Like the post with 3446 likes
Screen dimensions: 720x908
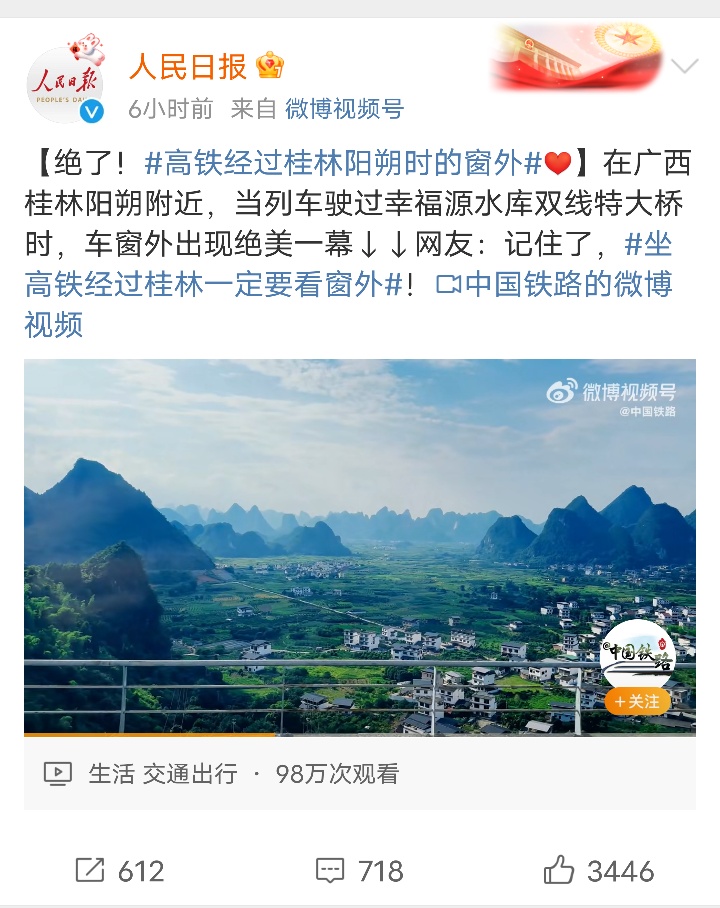[598, 870]
